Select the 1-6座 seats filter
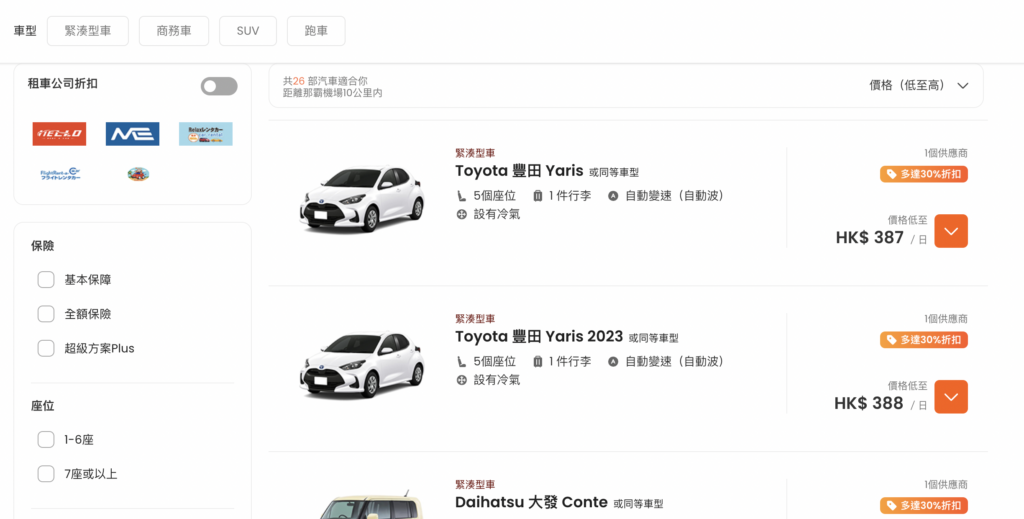 [x=46, y=440]
